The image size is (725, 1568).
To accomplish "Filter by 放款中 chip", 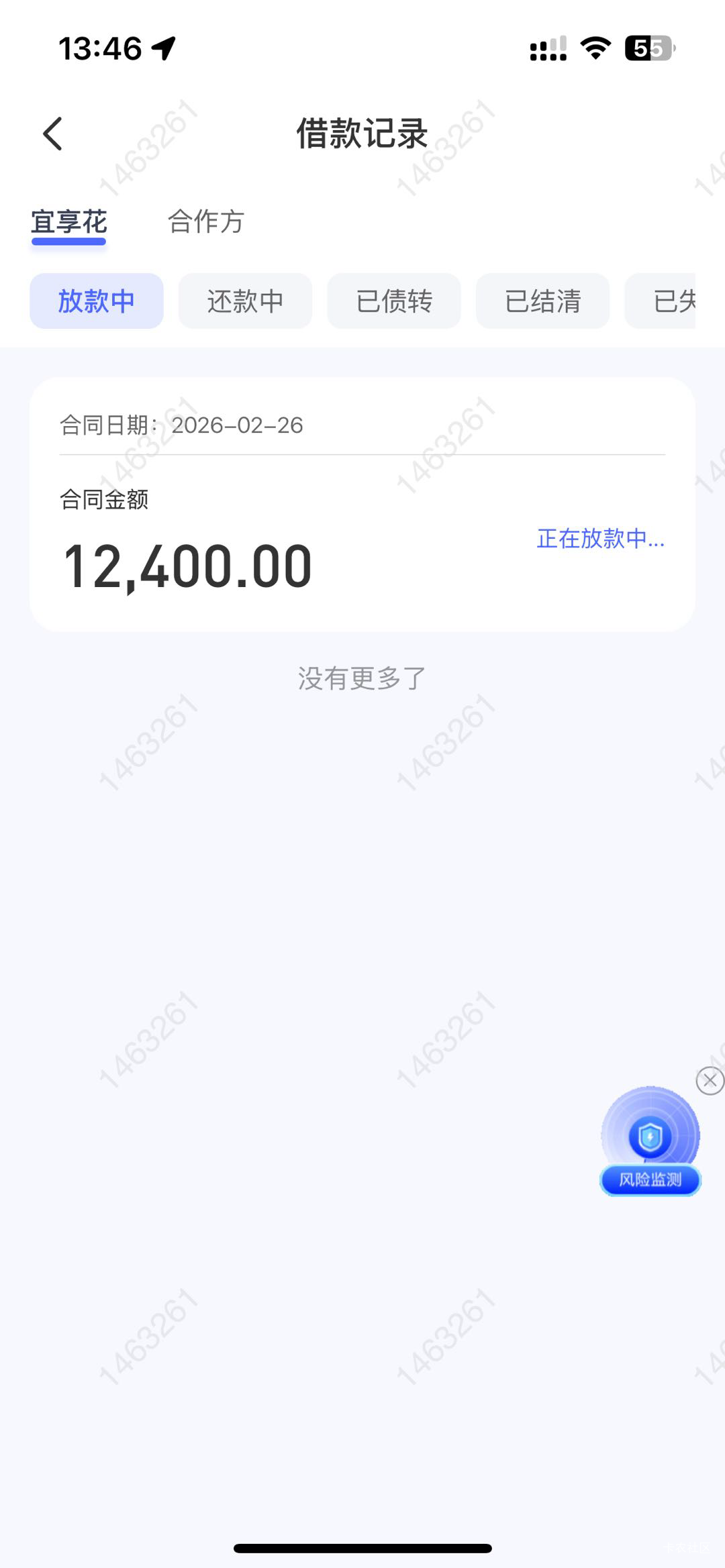I will (97, 301).
